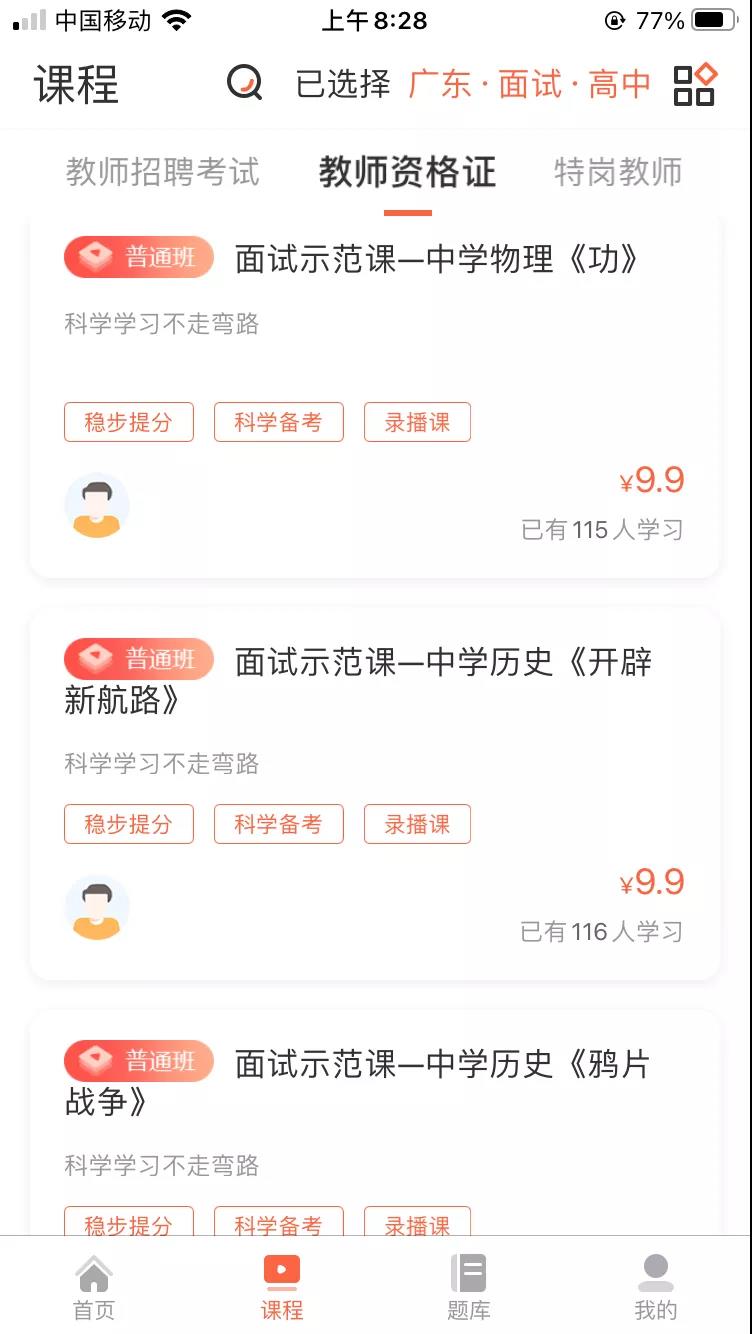
Task: Open 我的 profile tab
Action: click(x=656, y=1286)
